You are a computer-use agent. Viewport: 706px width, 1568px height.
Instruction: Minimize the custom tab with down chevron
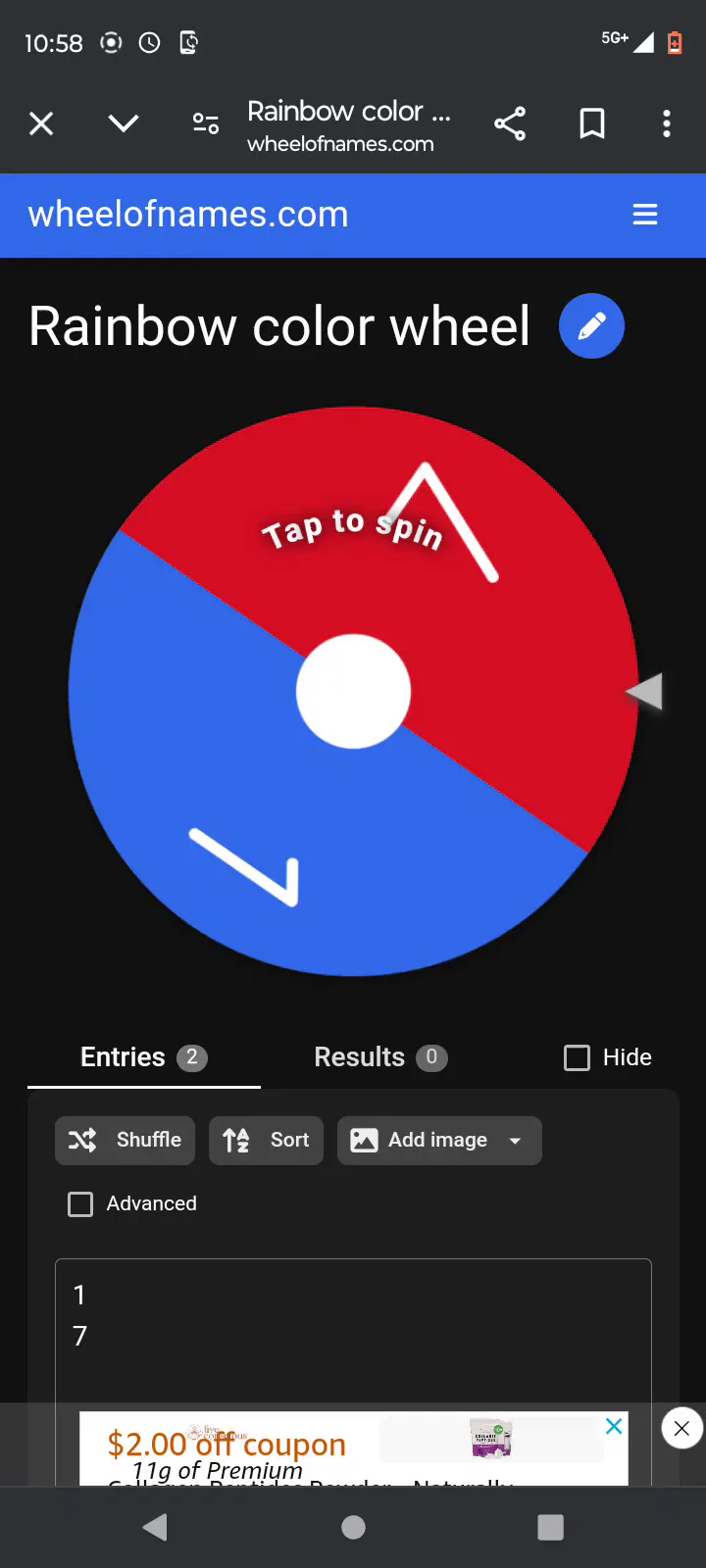[124, 123]
